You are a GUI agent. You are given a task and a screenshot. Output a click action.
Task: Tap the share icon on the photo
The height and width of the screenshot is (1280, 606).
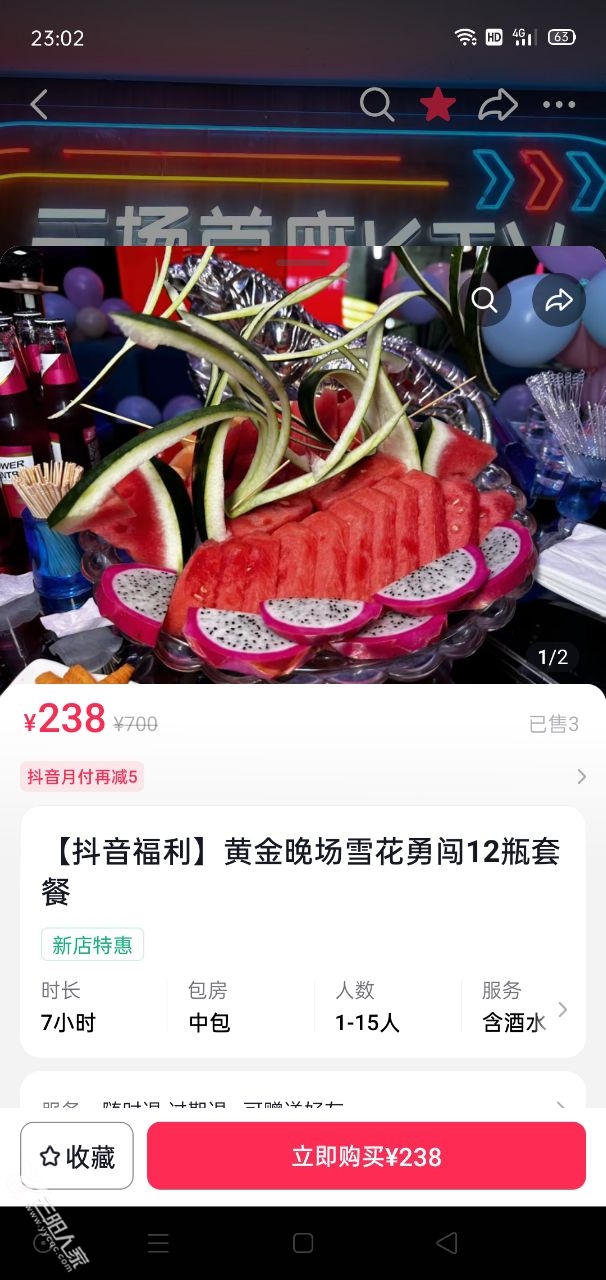pyautogui.click(x=558, y=299)
